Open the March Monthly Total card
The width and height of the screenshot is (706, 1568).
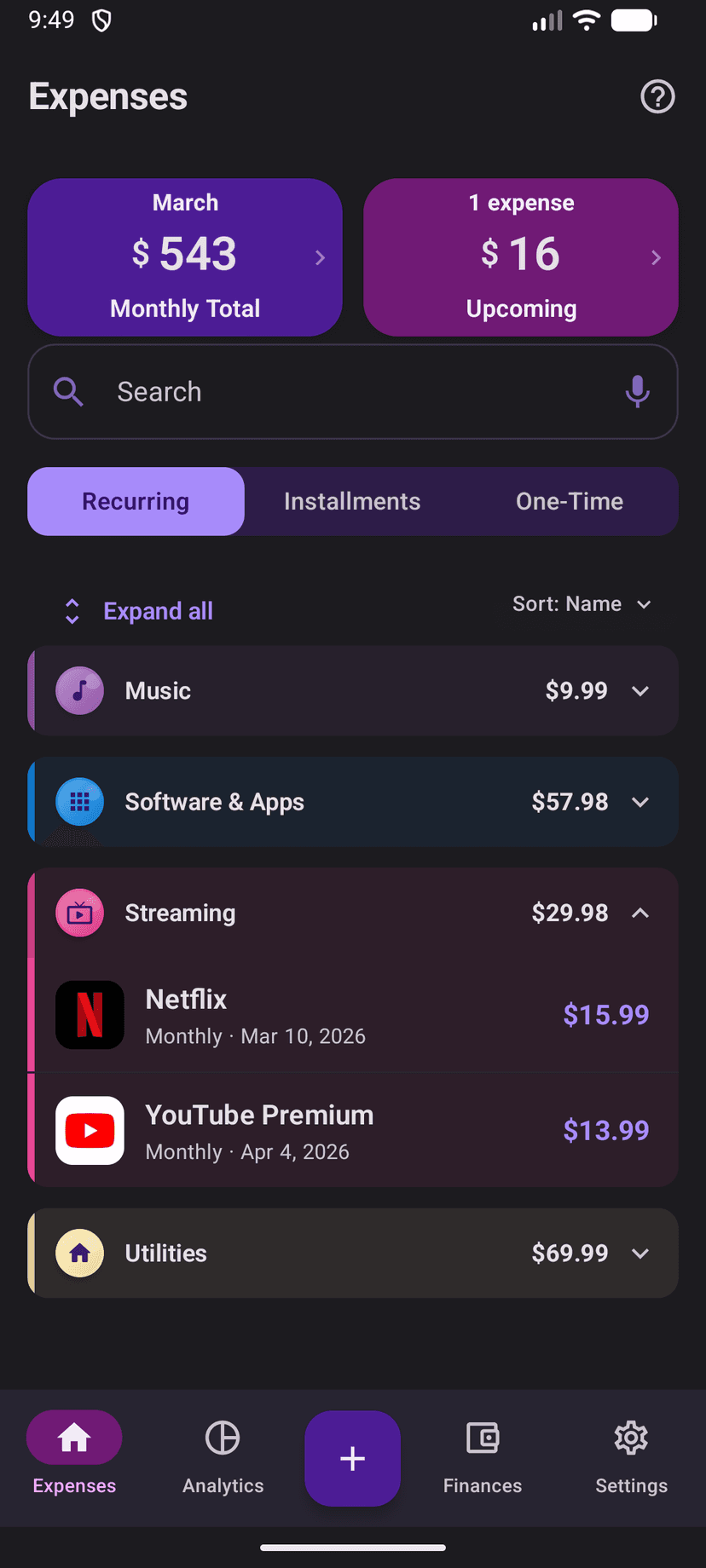point(185,257)
